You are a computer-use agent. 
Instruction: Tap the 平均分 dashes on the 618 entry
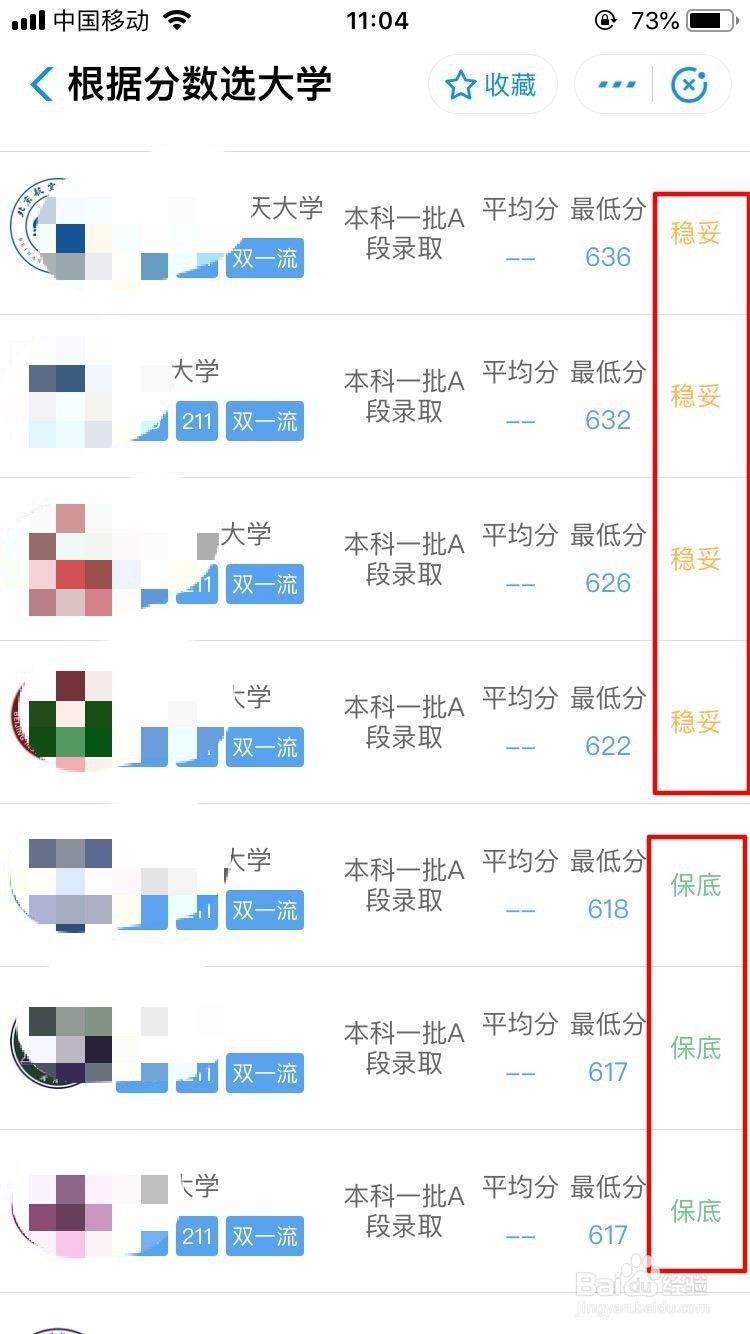point(520,909)
